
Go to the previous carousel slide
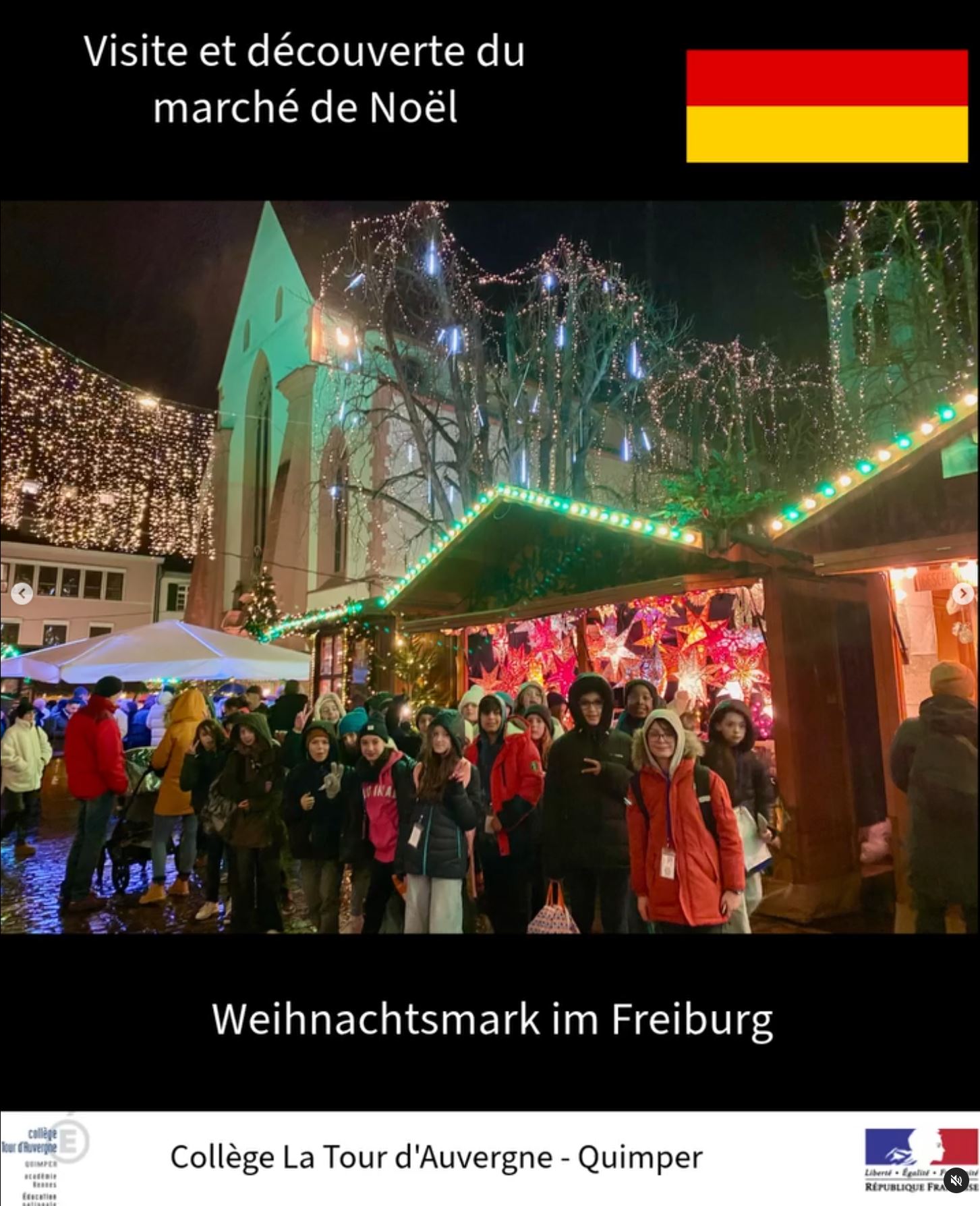[x=22, y=594]
